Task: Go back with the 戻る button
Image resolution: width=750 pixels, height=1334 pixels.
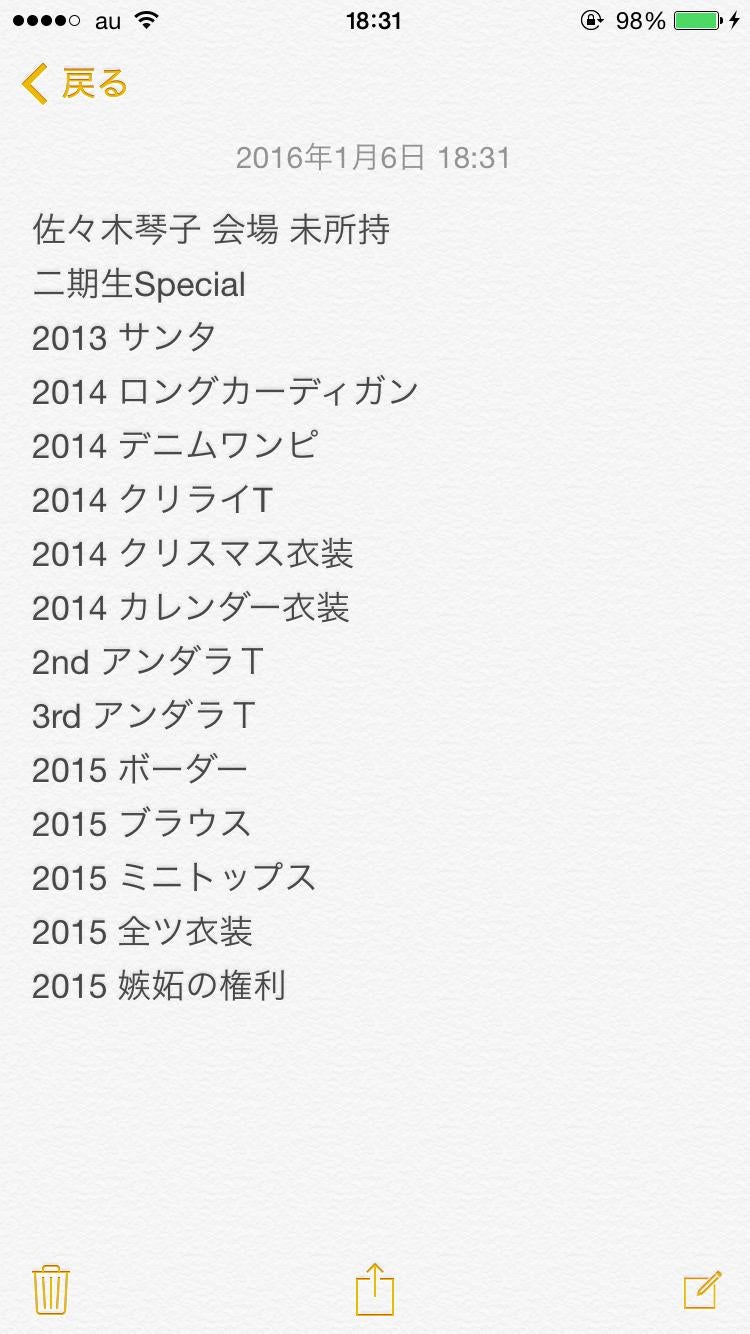Action: tap(75, 84)
